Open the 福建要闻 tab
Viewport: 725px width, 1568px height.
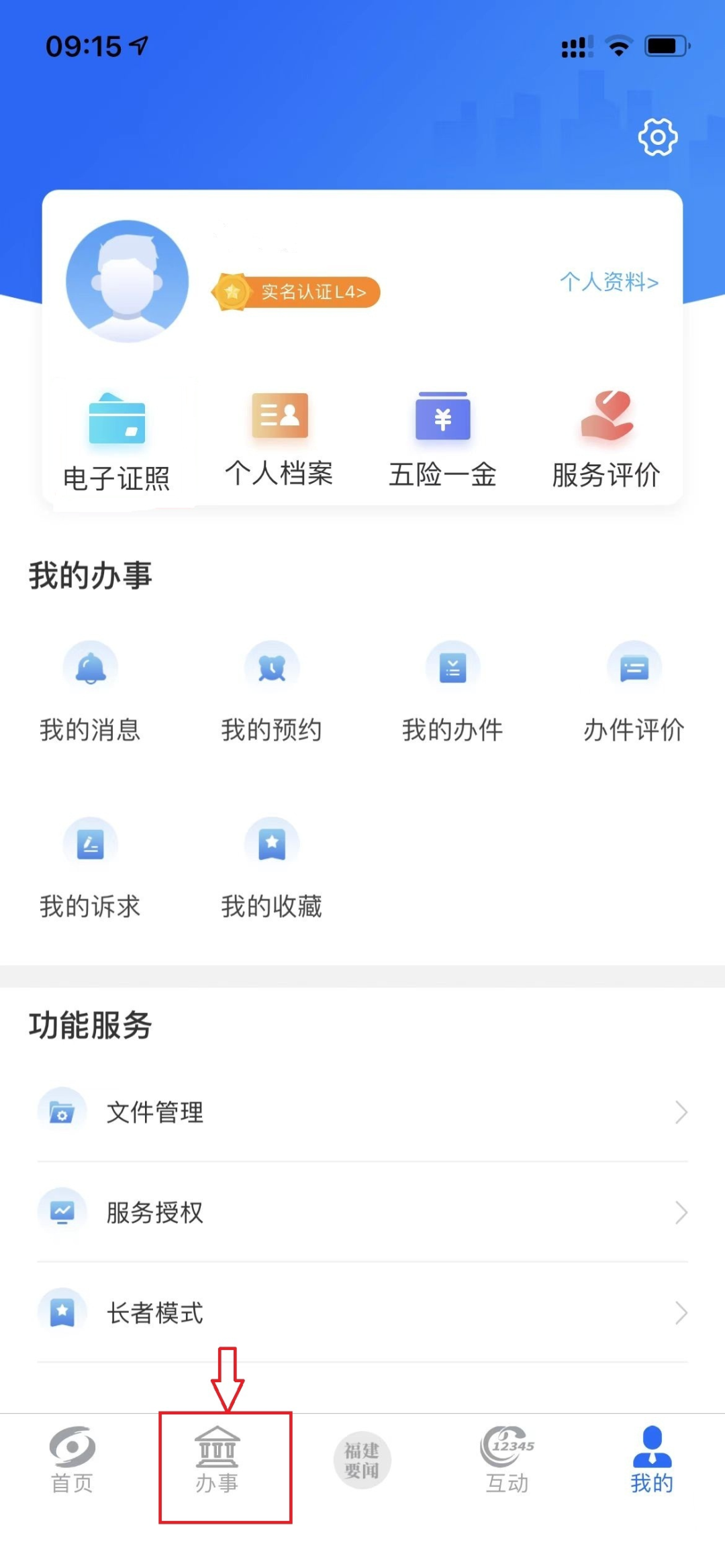coord(362,1461)
